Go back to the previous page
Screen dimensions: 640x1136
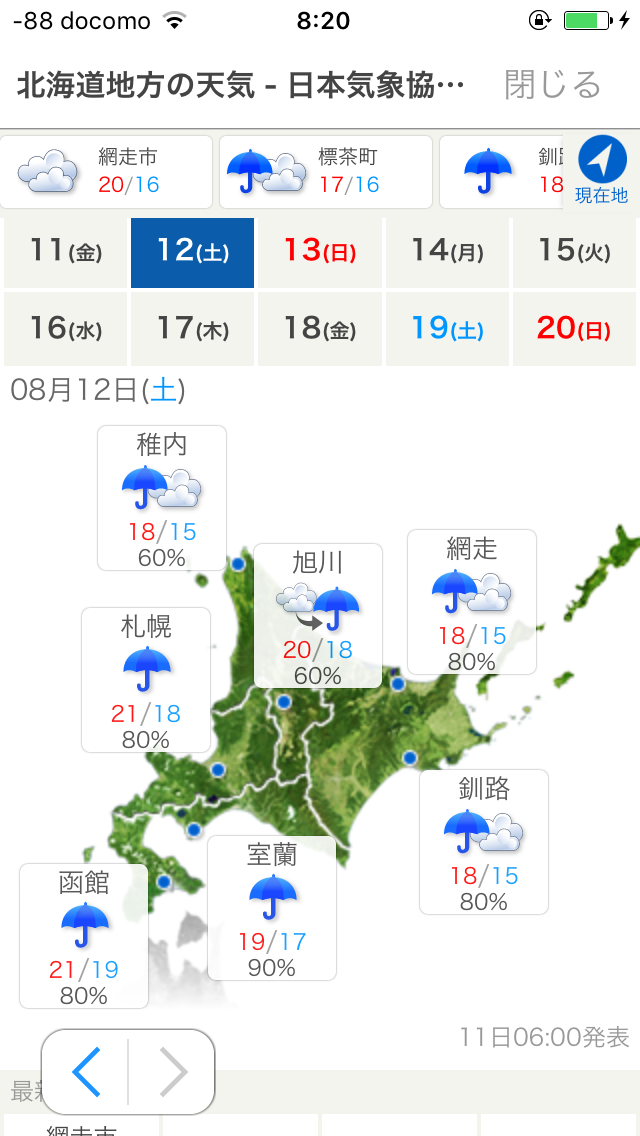[x=86, y=1072]
